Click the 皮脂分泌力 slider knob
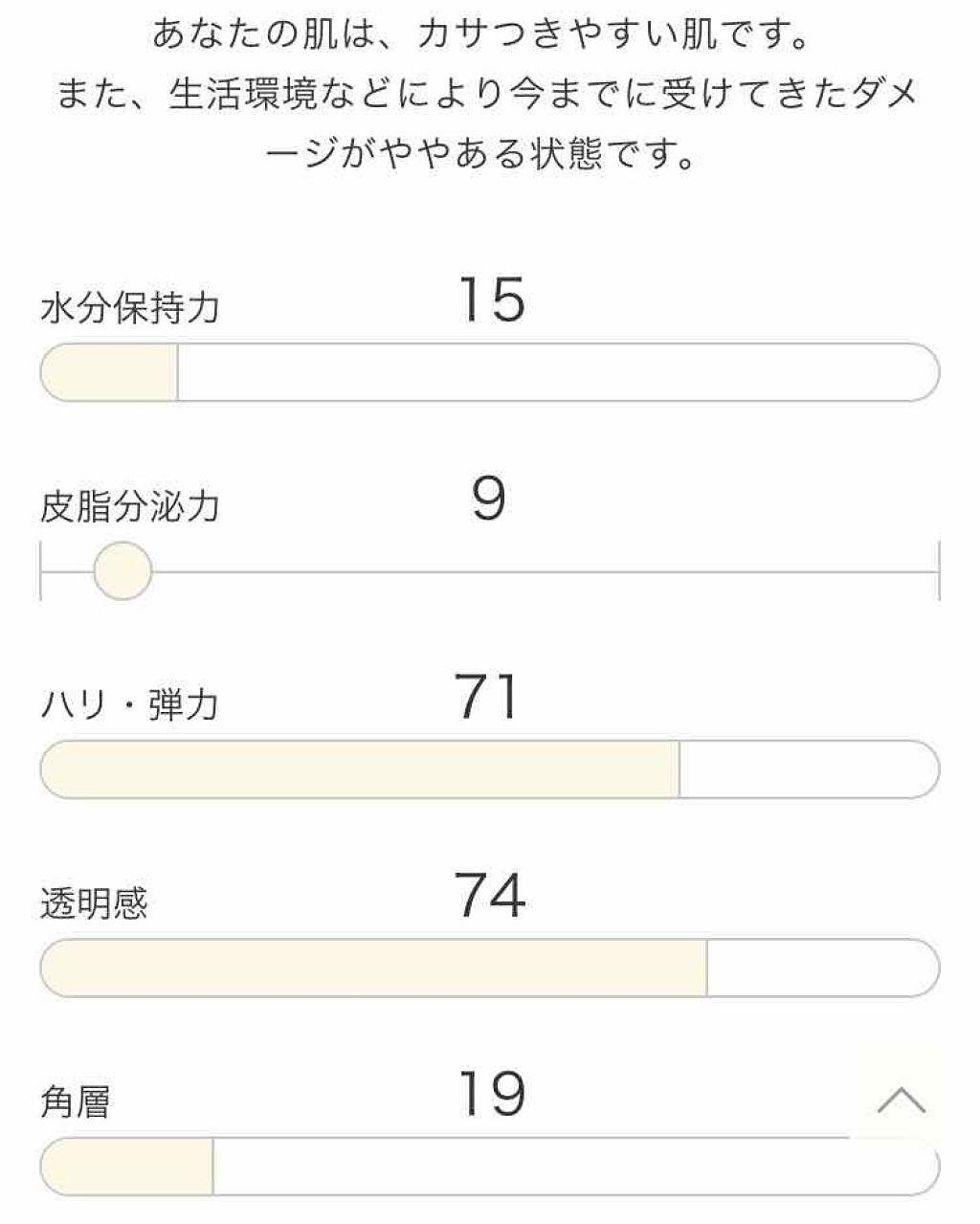The height and width of the screenshot is (1224, 980). point(122,571)
